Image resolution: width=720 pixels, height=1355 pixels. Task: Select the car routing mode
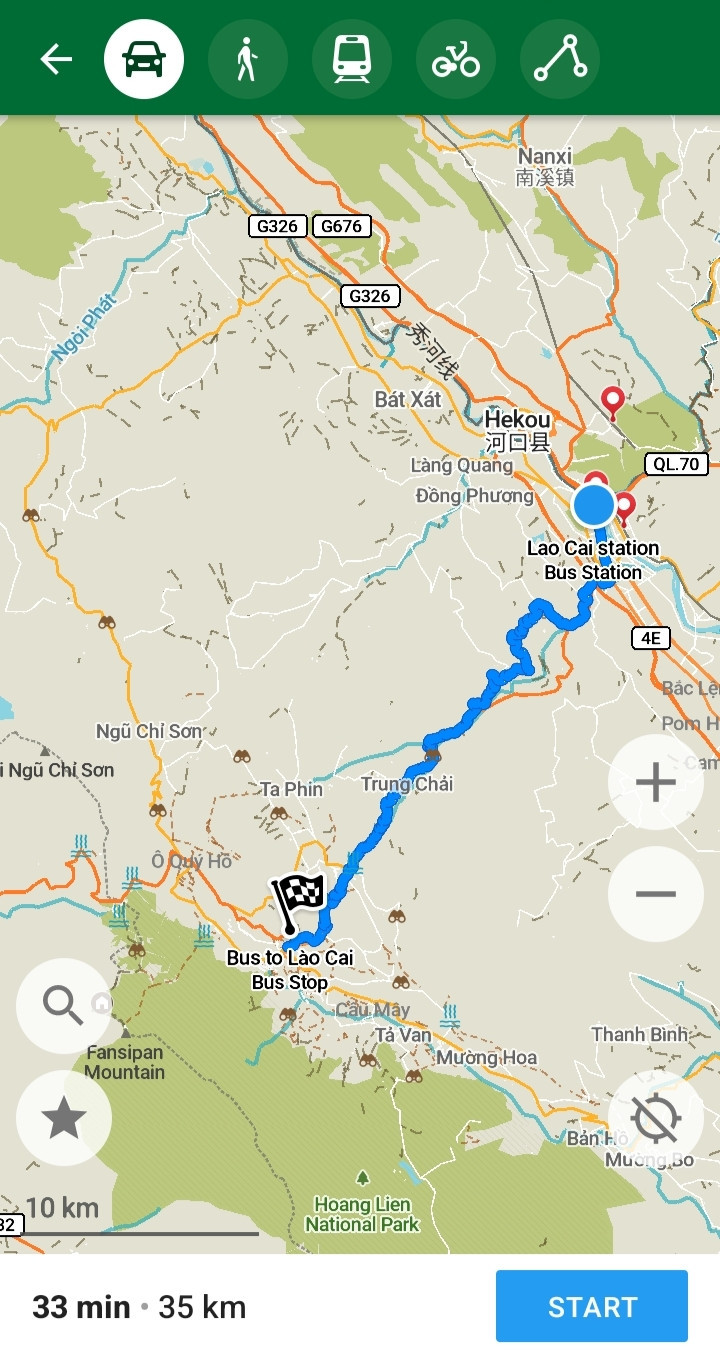tap(144, 59)
